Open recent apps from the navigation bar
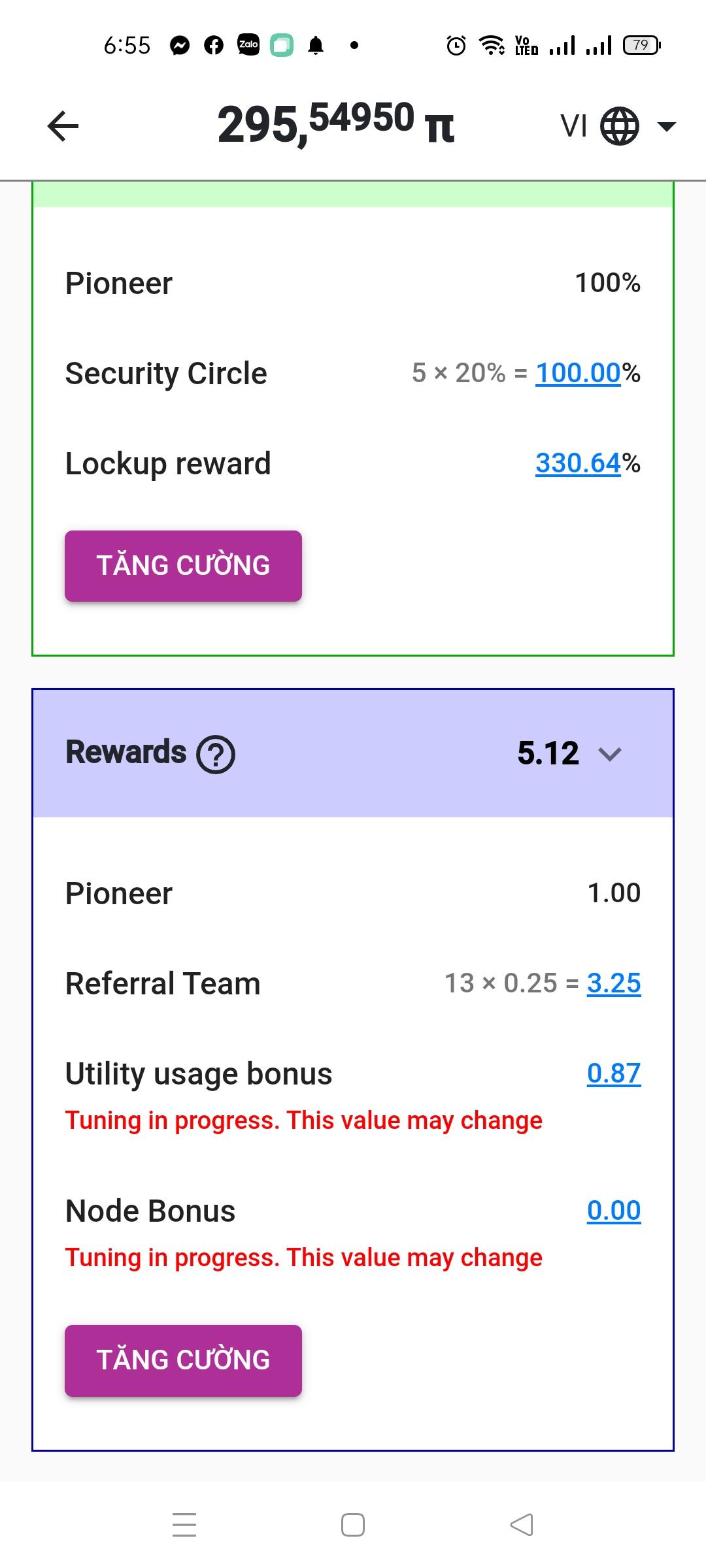Viewport: 706px width, 1568px height. (x=184, y=1525)
